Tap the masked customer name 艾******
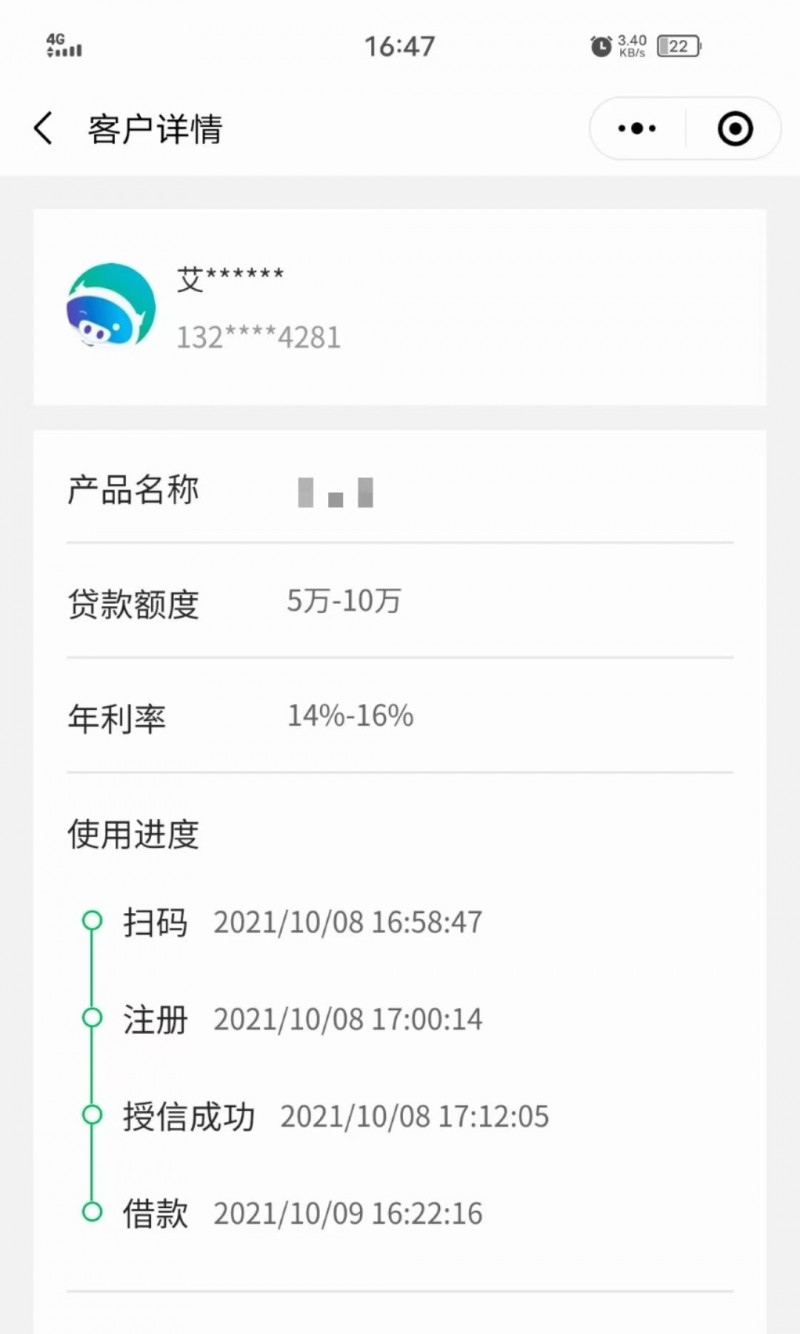Viewport: 800px width, 1334px height. pyautogui.click(x=230, y=279)
